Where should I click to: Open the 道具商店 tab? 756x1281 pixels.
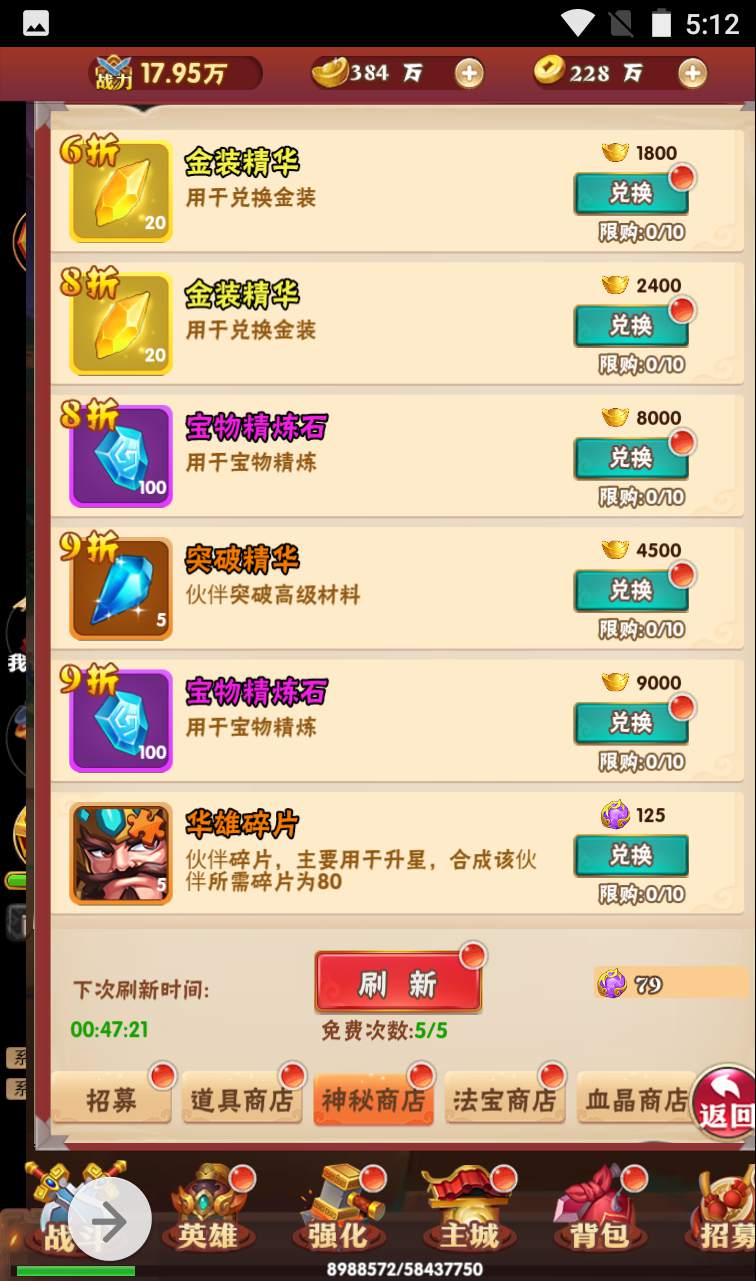coord(242,1100)
